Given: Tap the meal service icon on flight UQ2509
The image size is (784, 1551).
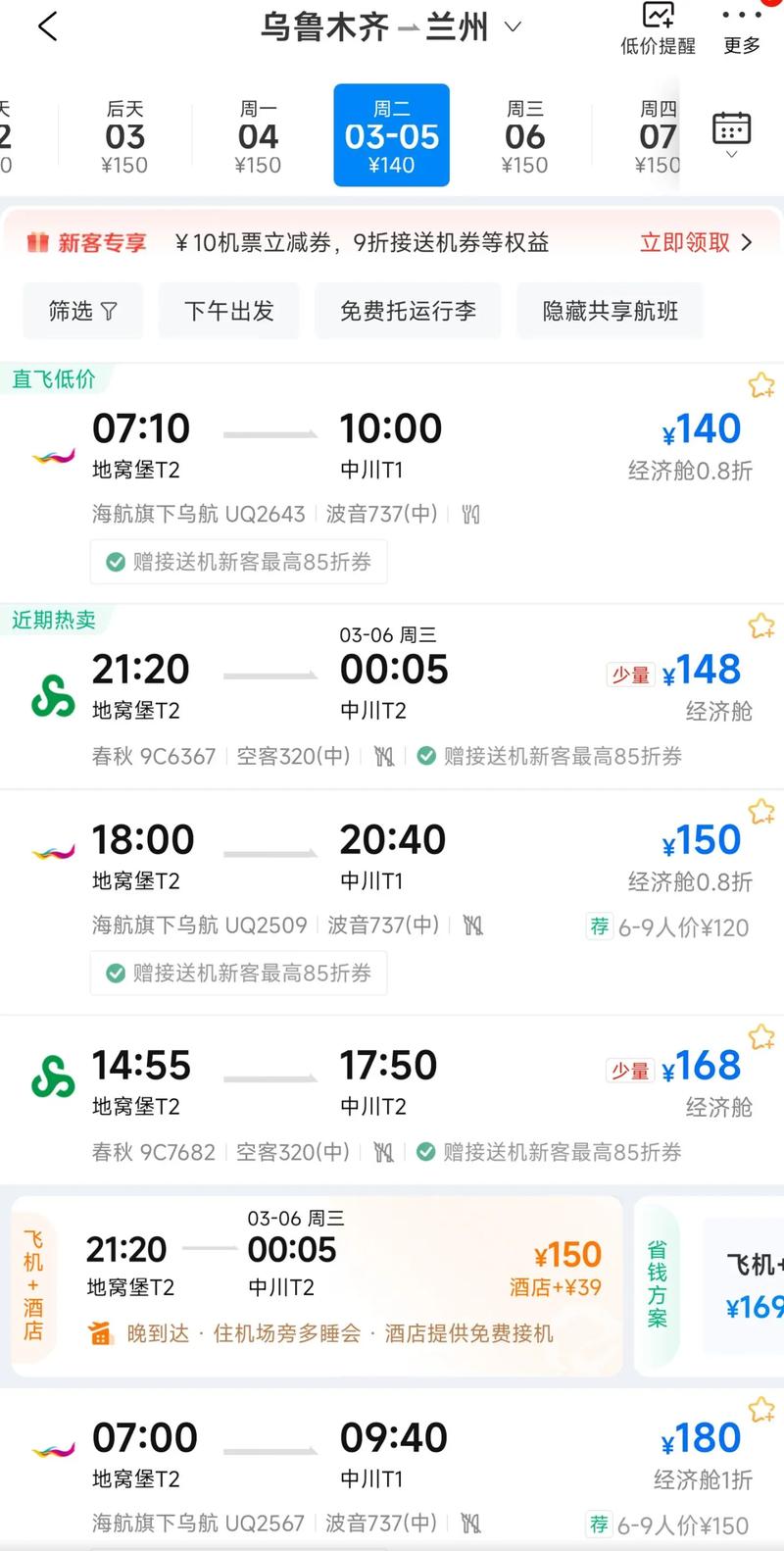Looking at the screenshot, I should [x=473, y=926].
